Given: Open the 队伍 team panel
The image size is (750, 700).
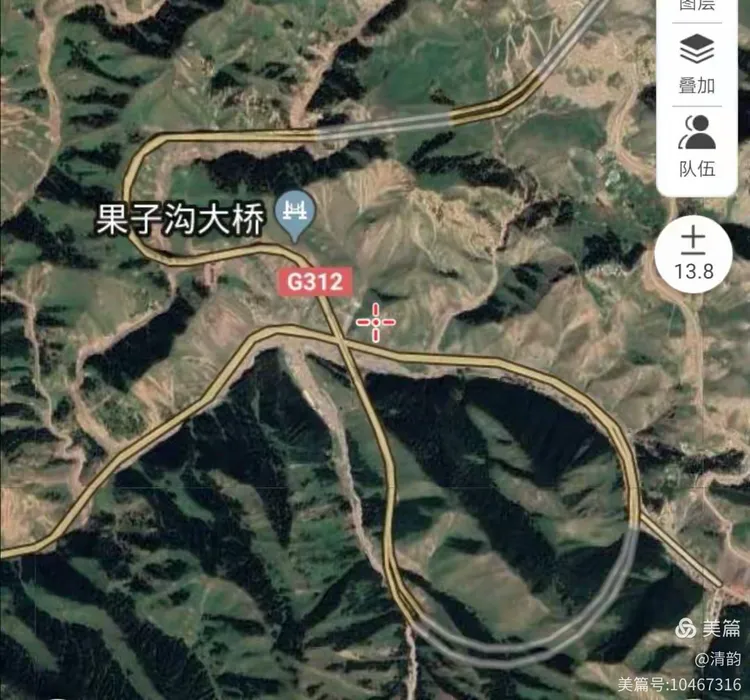Looking at the screenshot, I should click(697, 146).
